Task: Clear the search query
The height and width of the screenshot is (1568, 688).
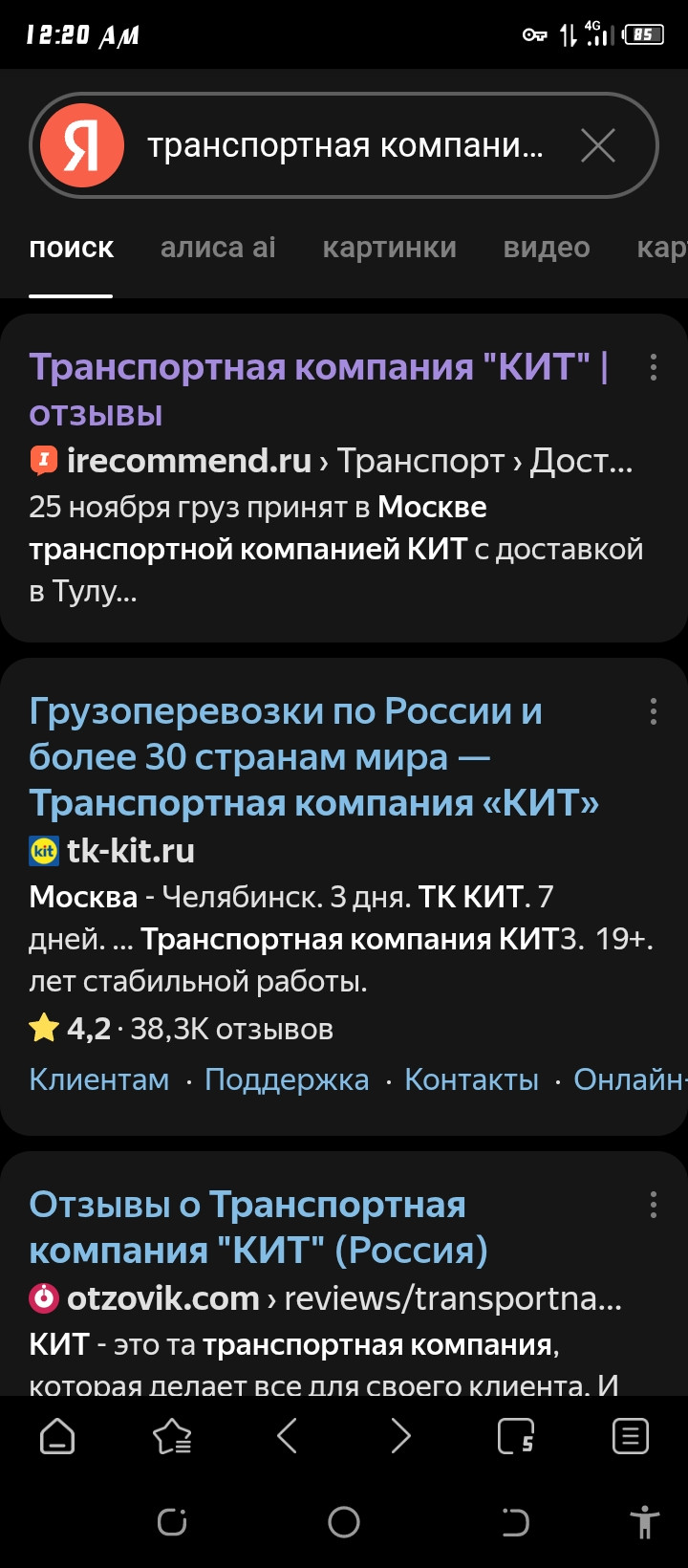Action: 598,146
